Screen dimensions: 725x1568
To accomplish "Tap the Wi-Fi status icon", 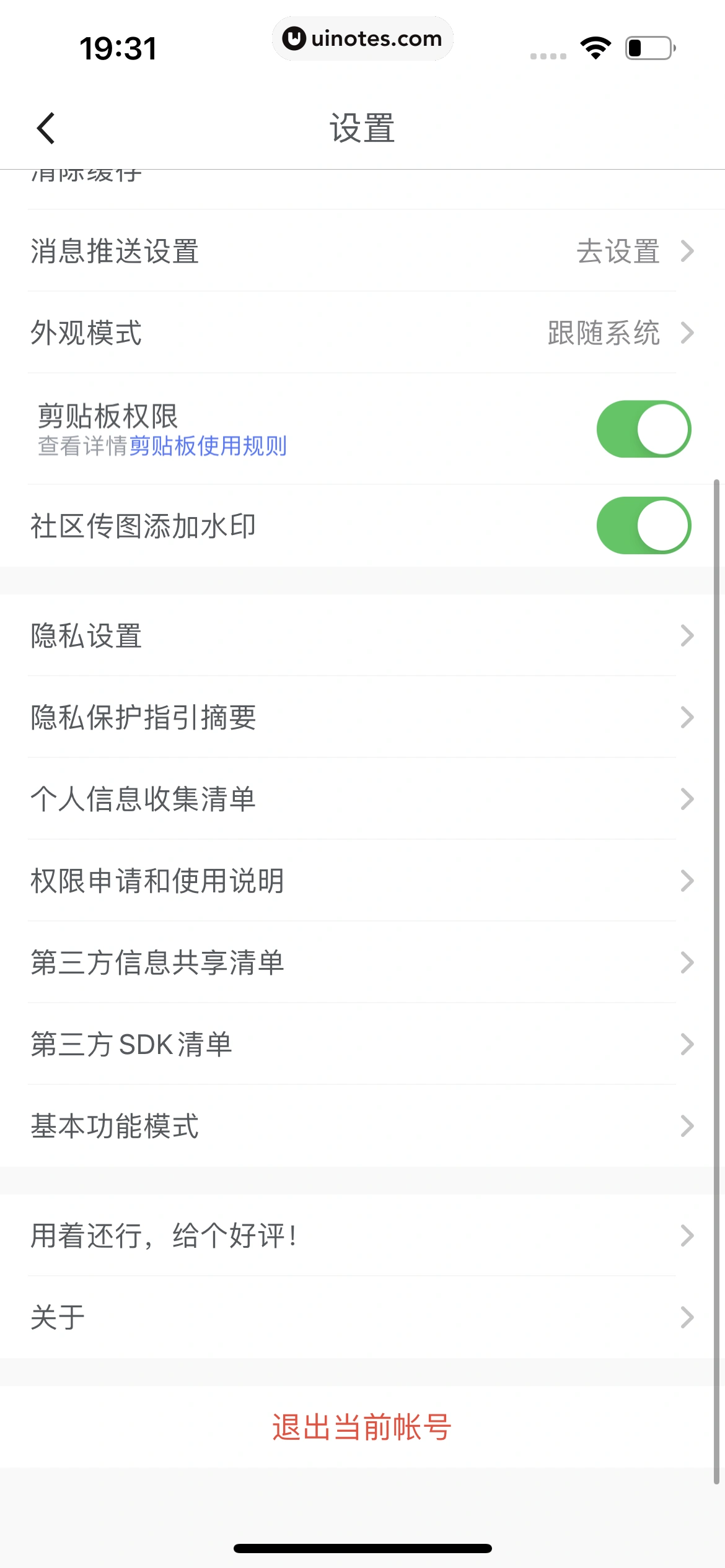I will 595,46.
